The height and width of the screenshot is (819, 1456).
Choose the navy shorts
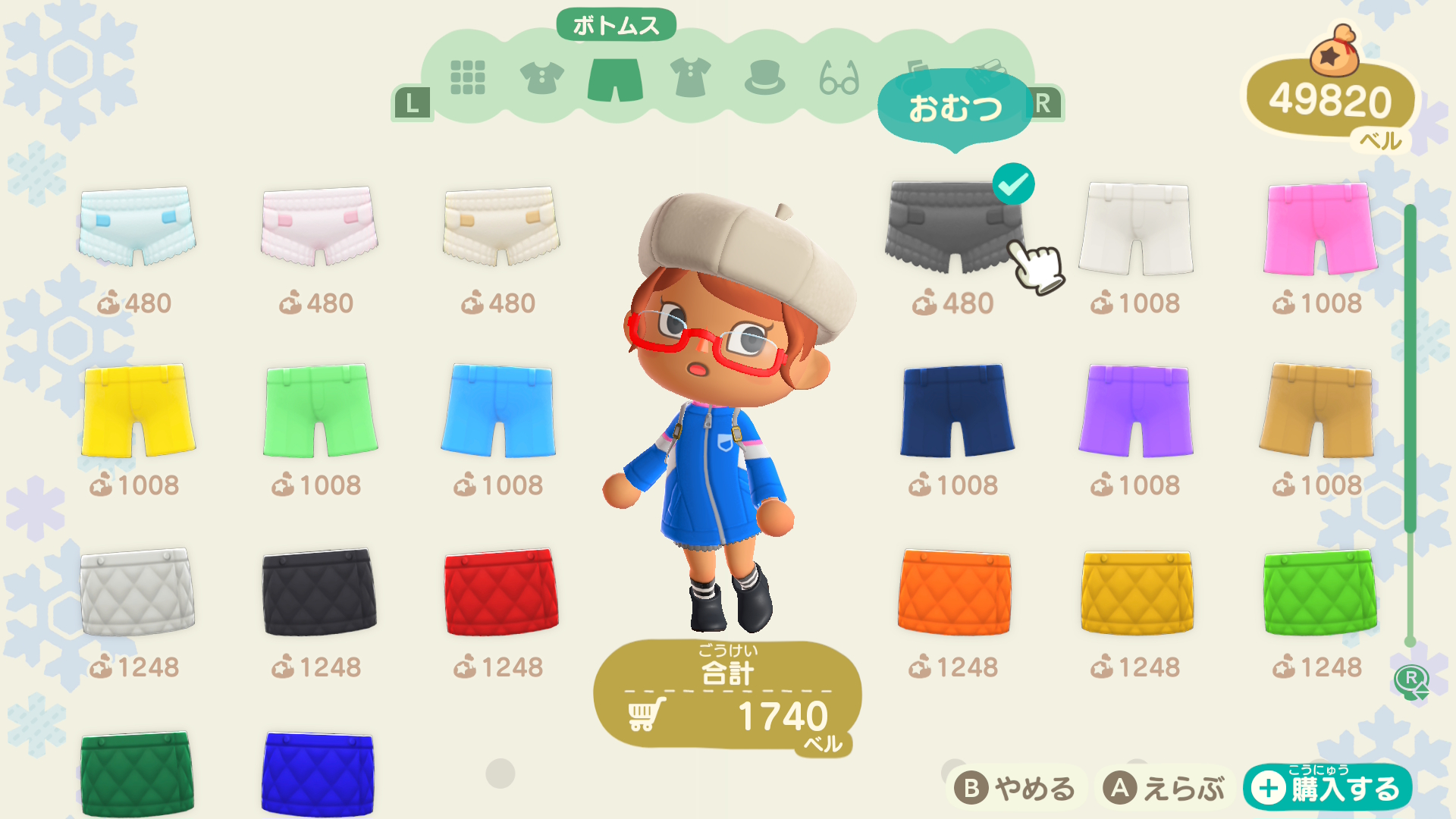click(955, 411)
